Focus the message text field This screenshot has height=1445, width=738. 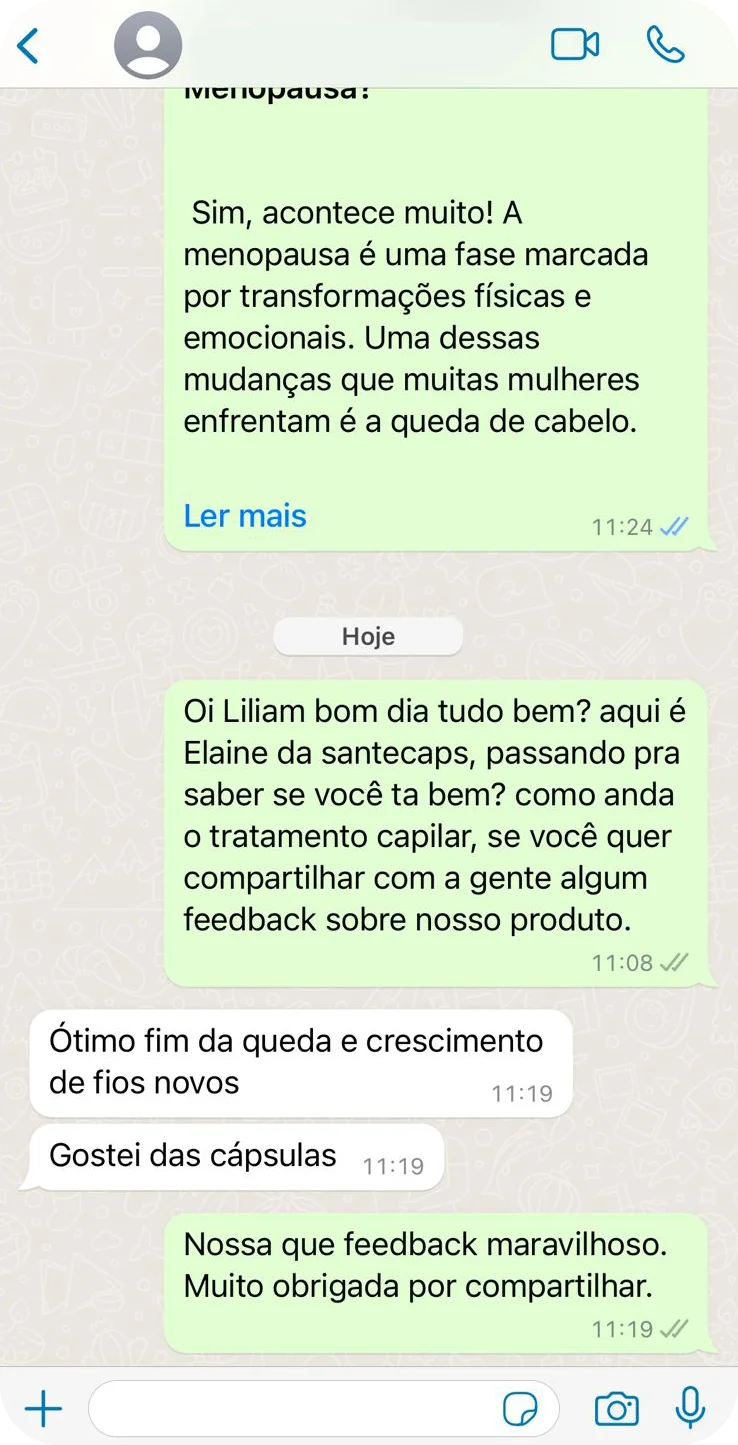coord(290,1410)
